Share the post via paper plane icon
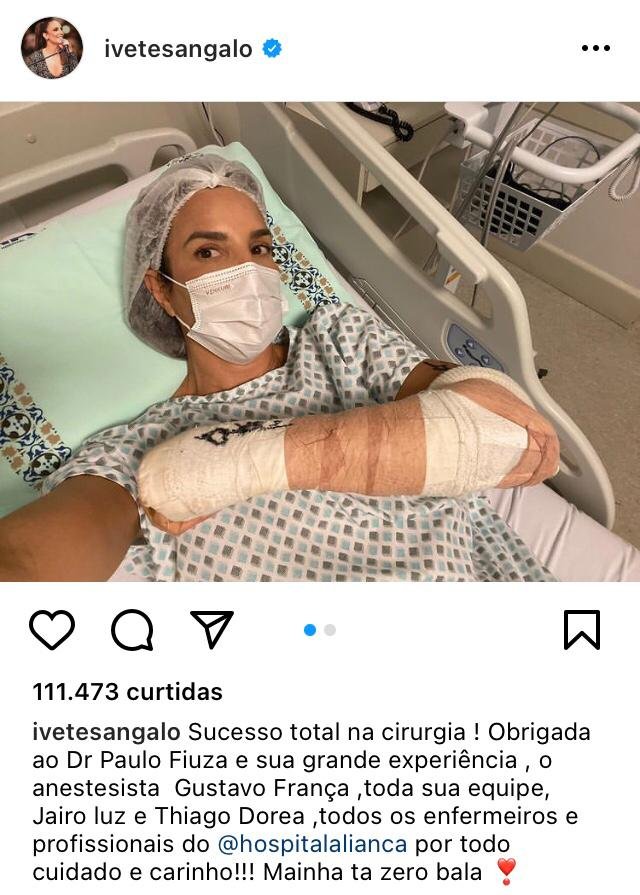The image size is (640, 895). coord(211,630)
